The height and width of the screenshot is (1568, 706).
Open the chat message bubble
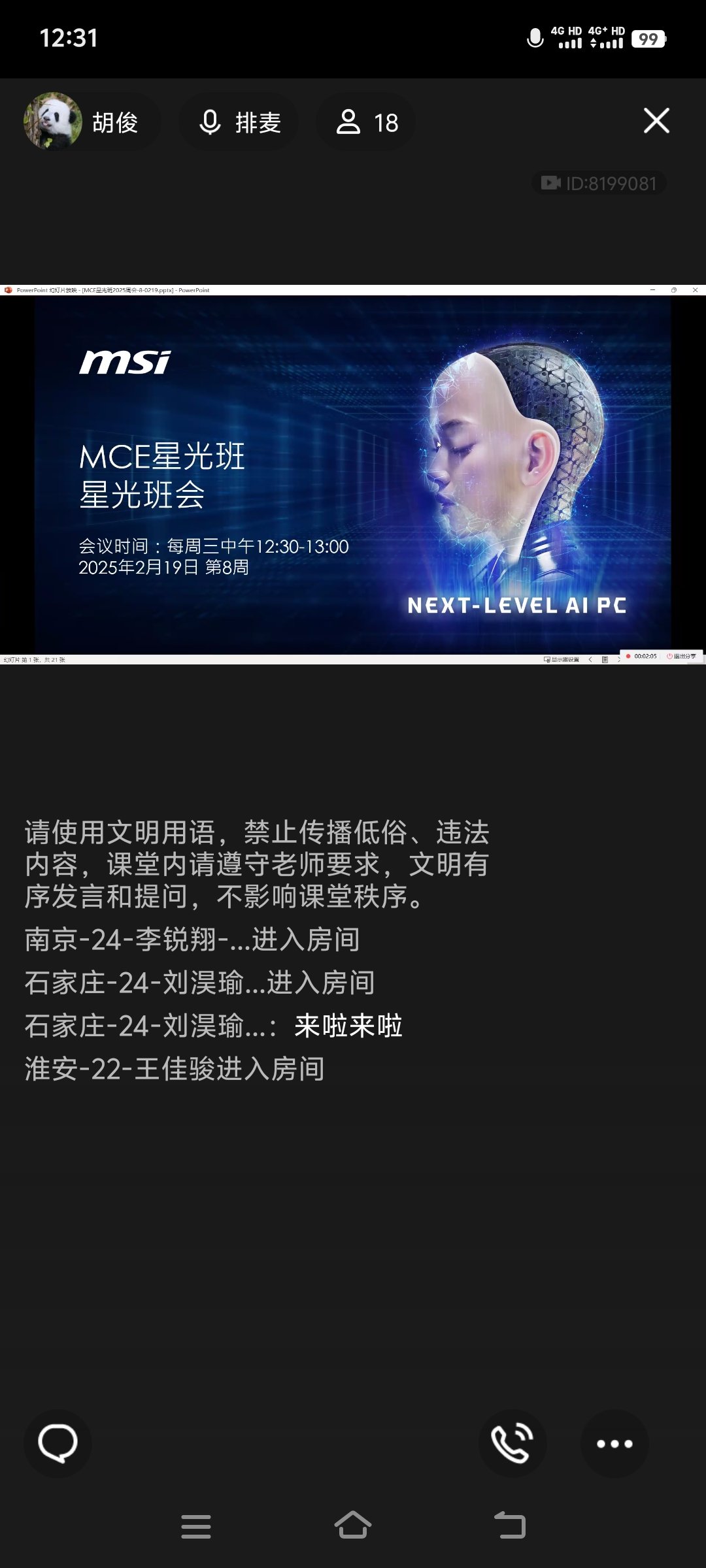coord(58,1443)
